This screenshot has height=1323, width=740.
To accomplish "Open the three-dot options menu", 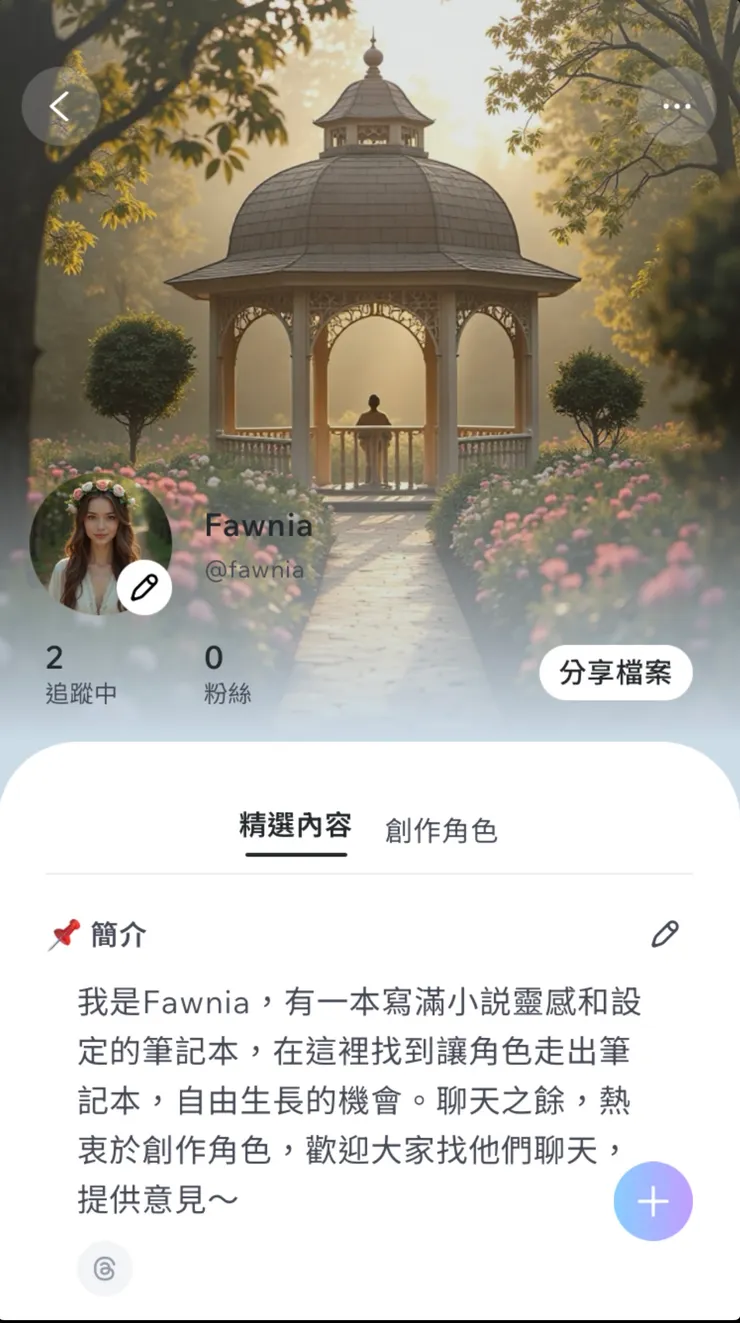I will tap(679, 106).
